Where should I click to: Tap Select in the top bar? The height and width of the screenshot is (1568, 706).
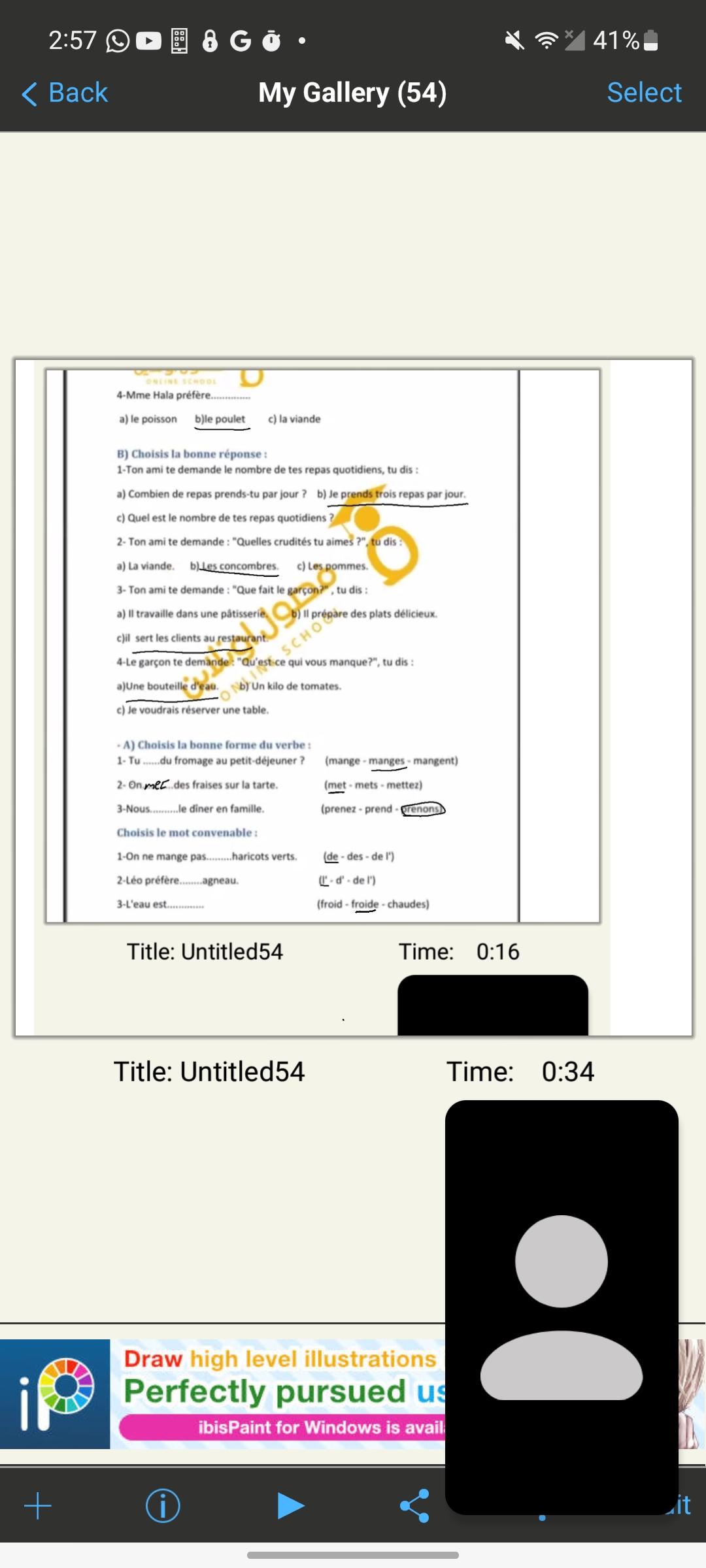coord(644,93)
